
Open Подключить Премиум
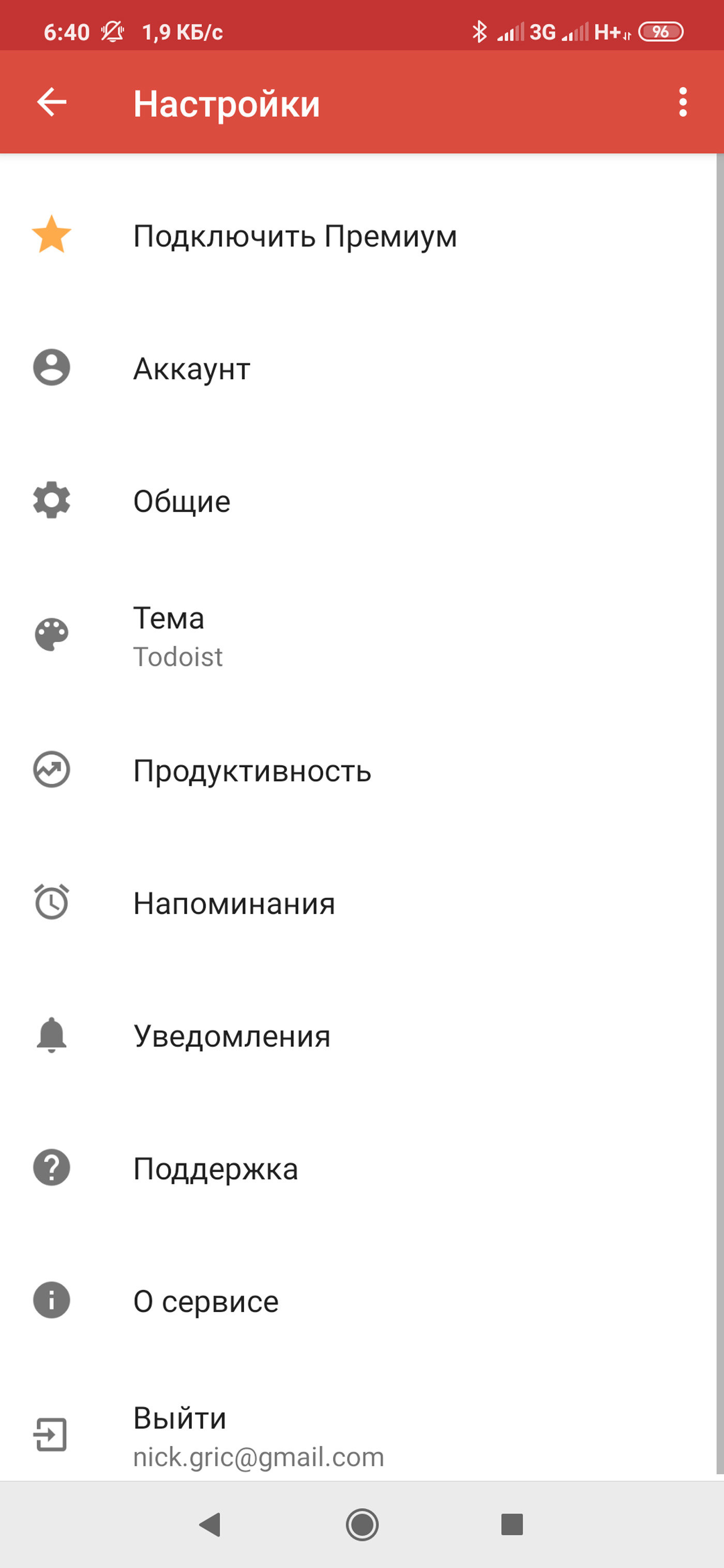click(x=358, y=236)
